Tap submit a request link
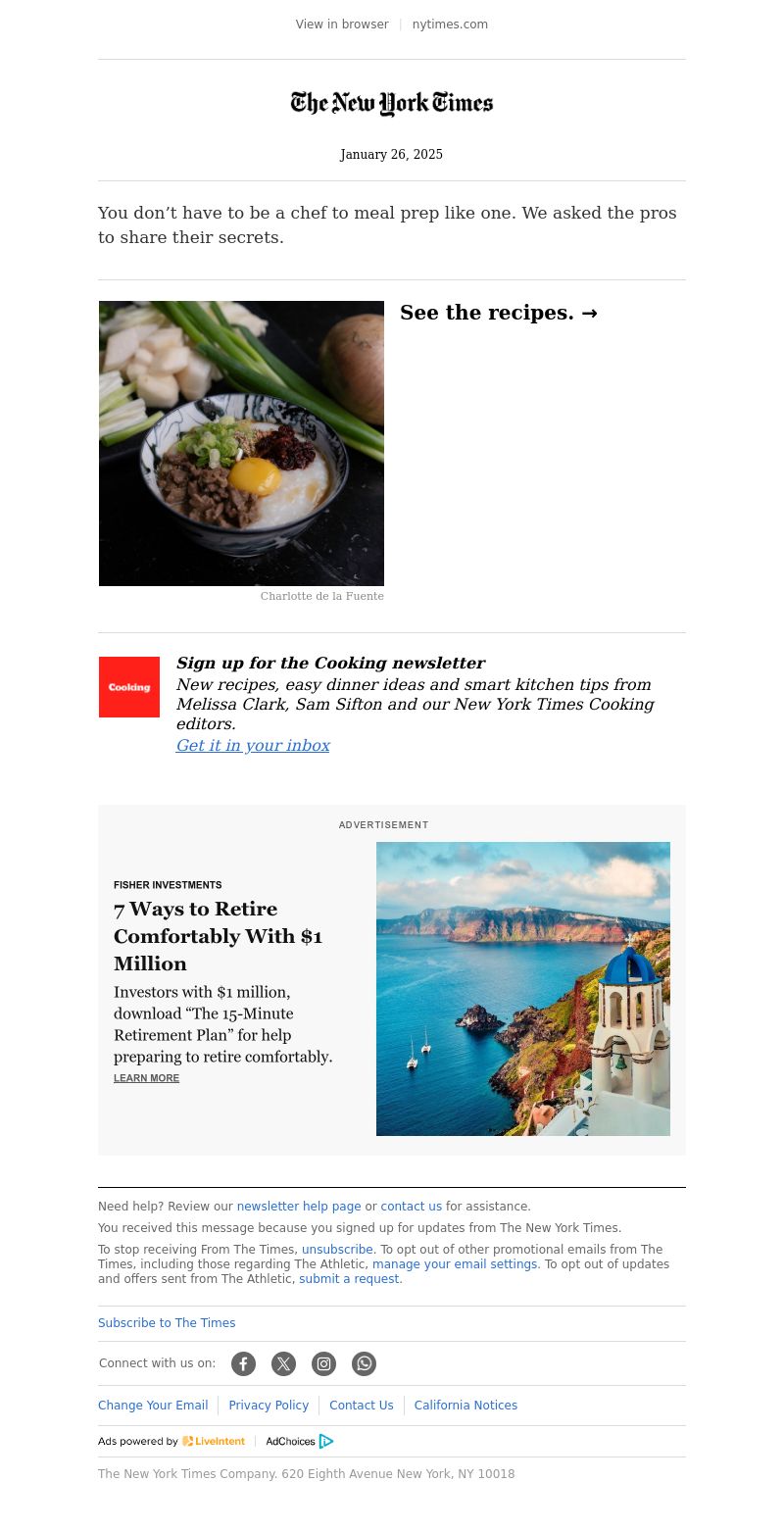This screenshot has width=784, height=1531. tap(349, 1279)
